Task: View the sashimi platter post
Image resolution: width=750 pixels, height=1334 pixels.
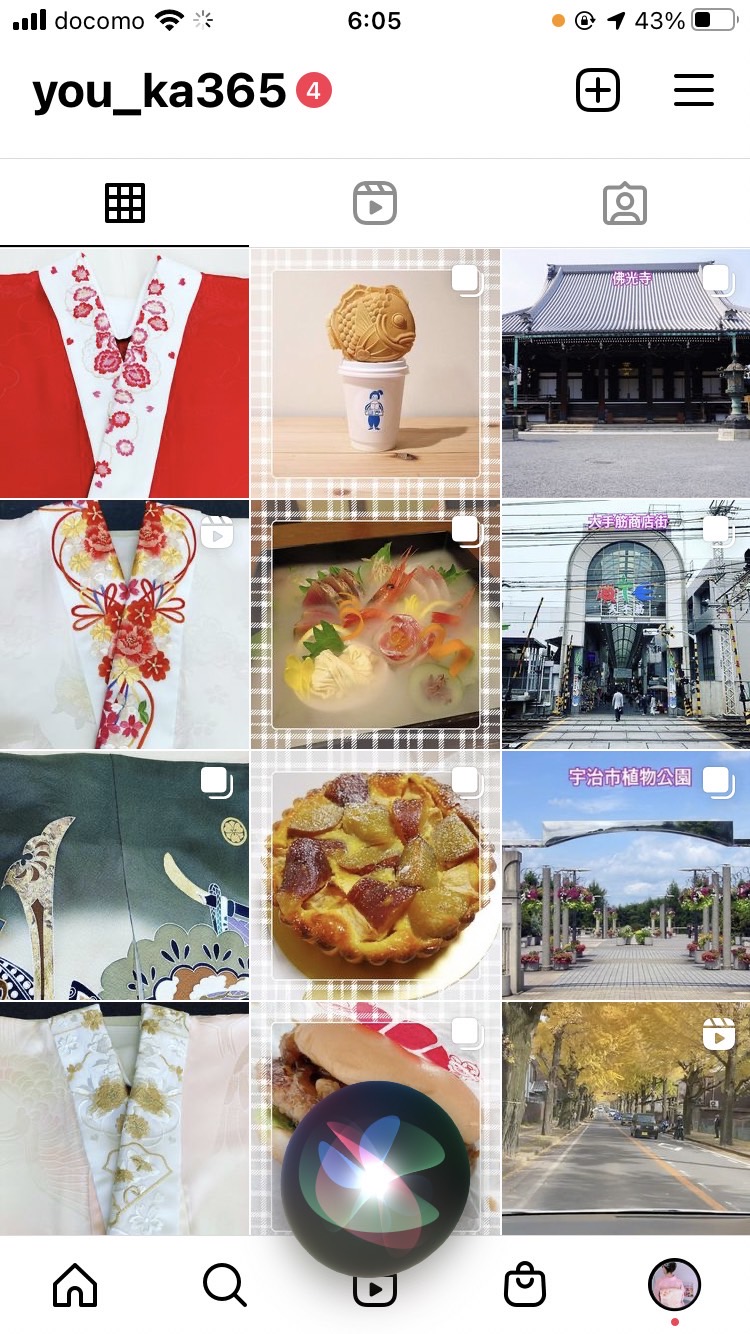Action: pyautogui.click(x=375, y=625)
